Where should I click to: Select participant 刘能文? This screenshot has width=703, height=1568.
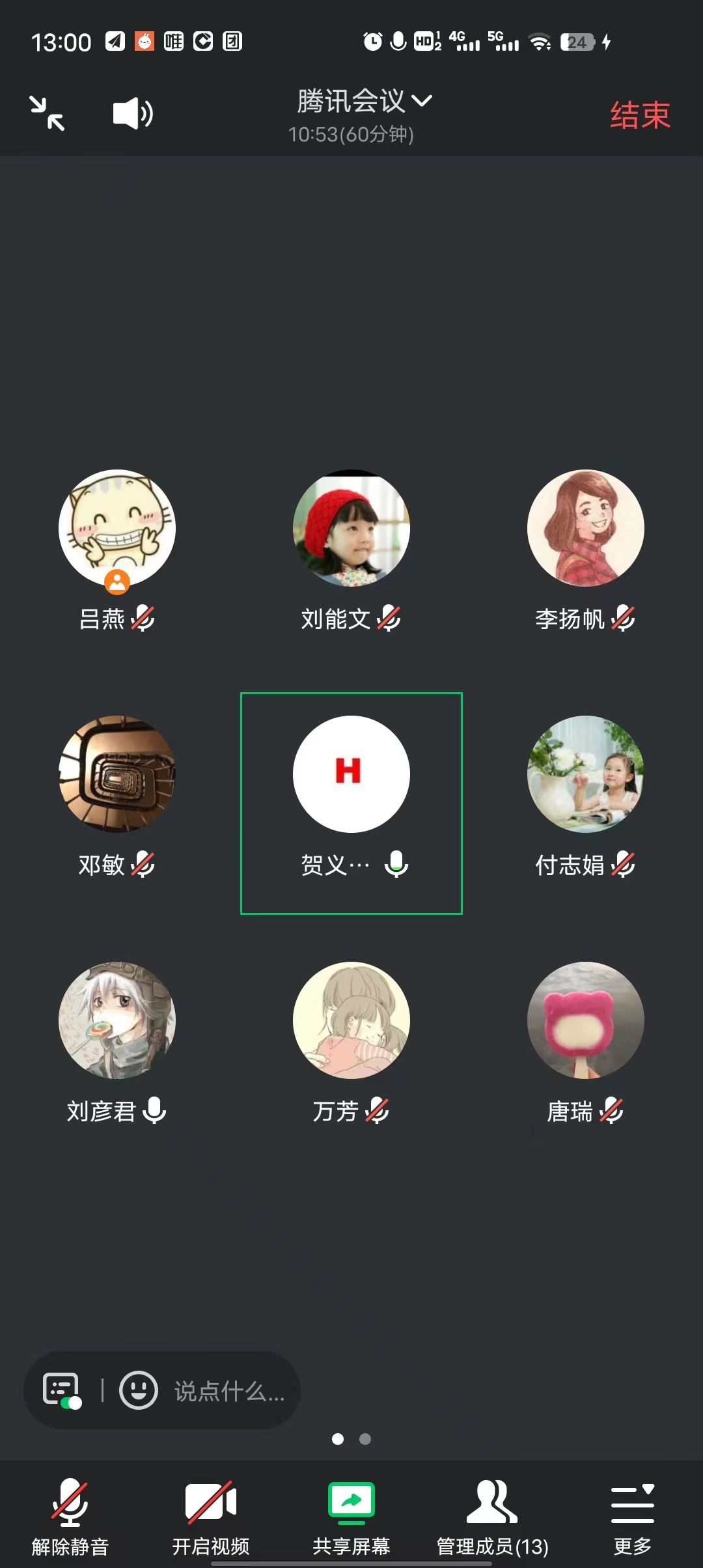(351, 528)
